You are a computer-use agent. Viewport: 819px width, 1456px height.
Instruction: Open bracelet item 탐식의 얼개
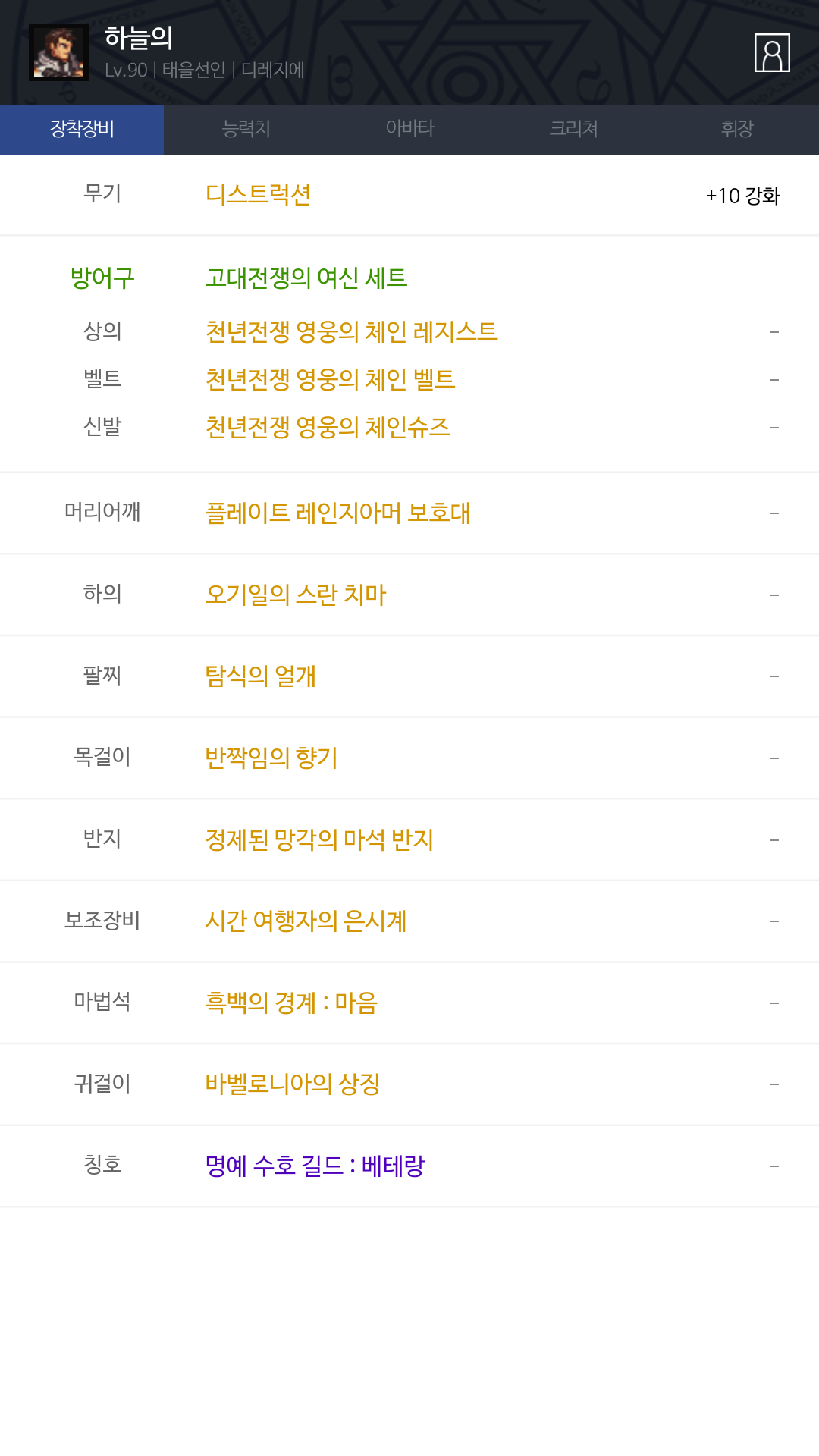[x=260, y=676]
